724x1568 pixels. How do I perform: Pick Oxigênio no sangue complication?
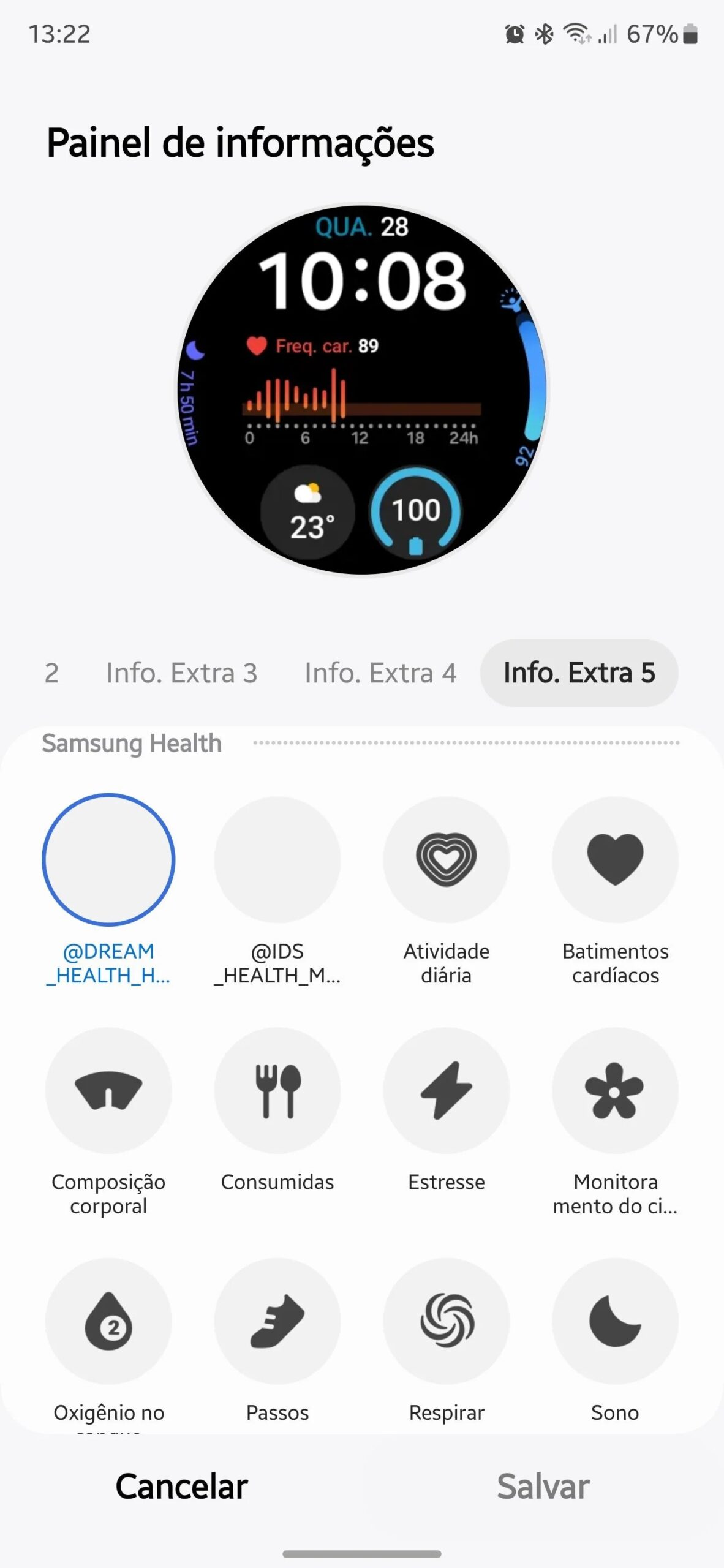108,1322
